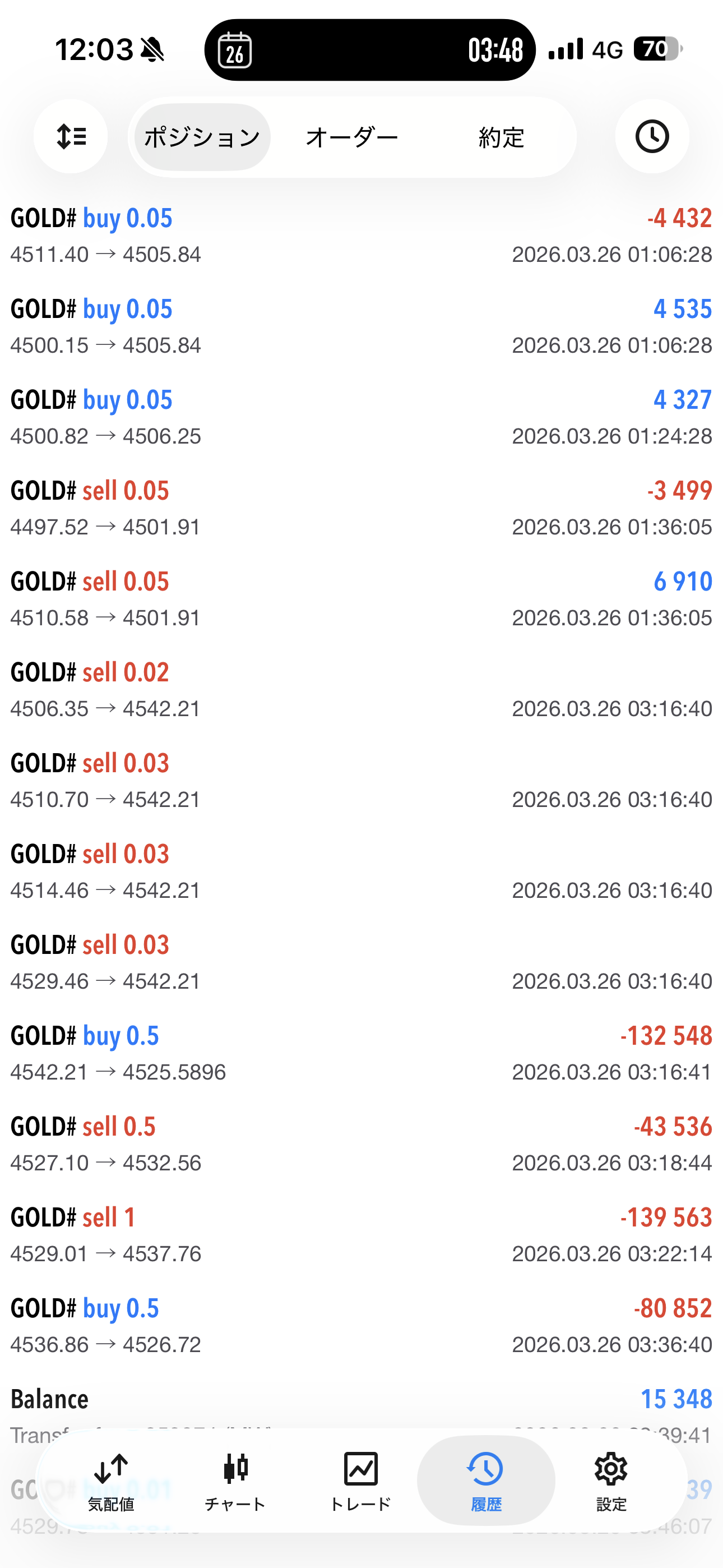The height and width of the screenshot is (1568, 723).
Task: Select the ポジション tab
Action: [202, 137]
